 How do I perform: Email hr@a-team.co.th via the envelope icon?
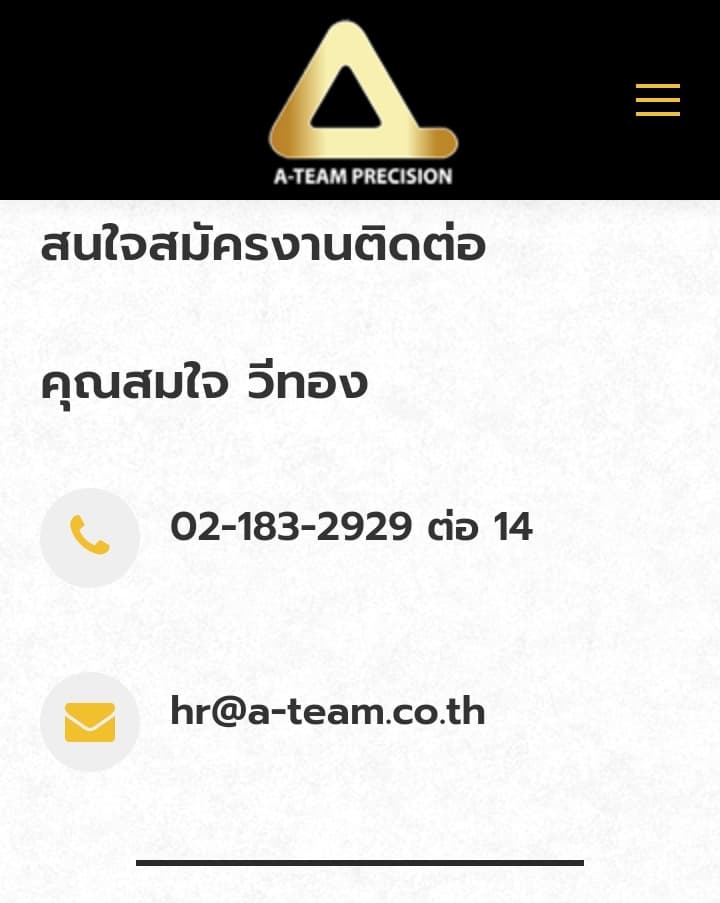(90, 721)
